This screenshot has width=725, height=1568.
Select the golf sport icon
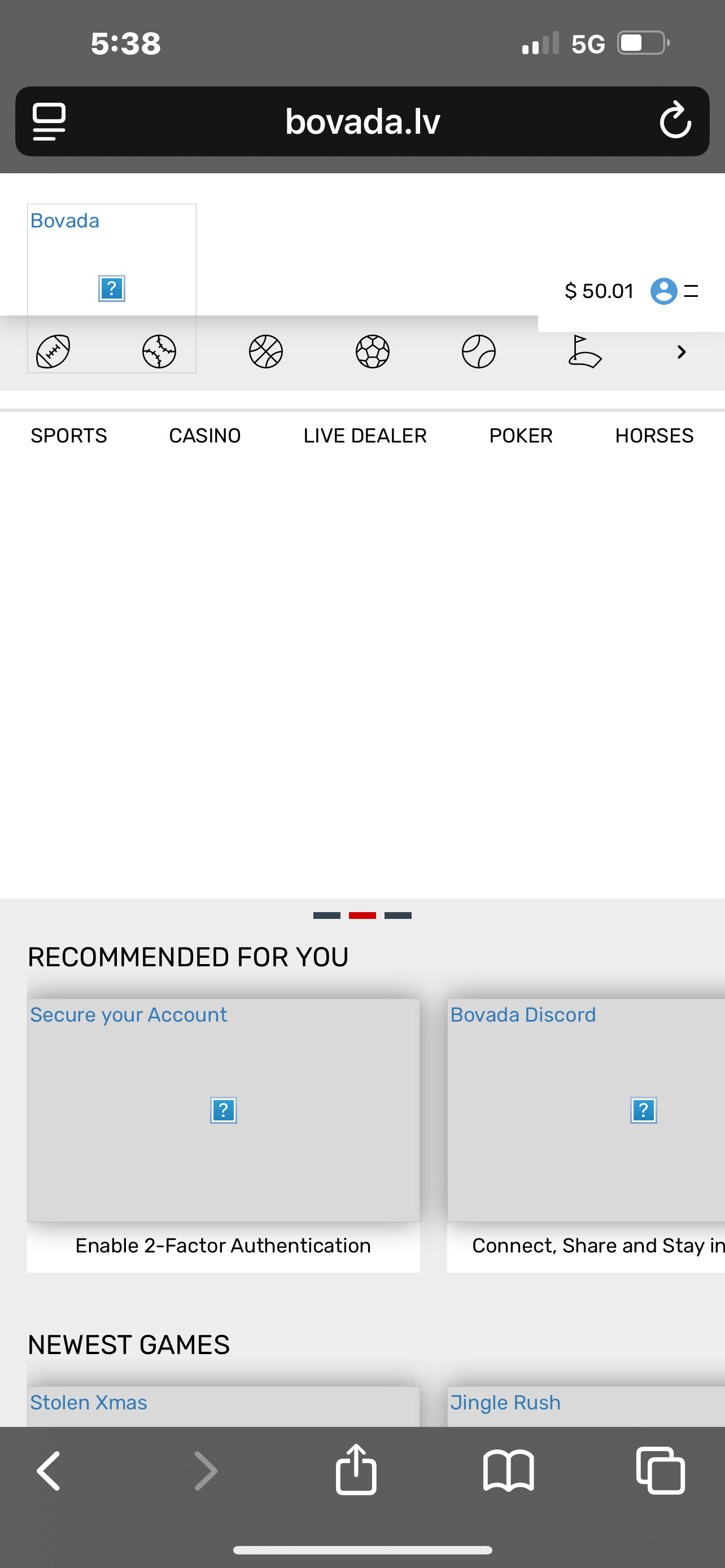point(584,352)
